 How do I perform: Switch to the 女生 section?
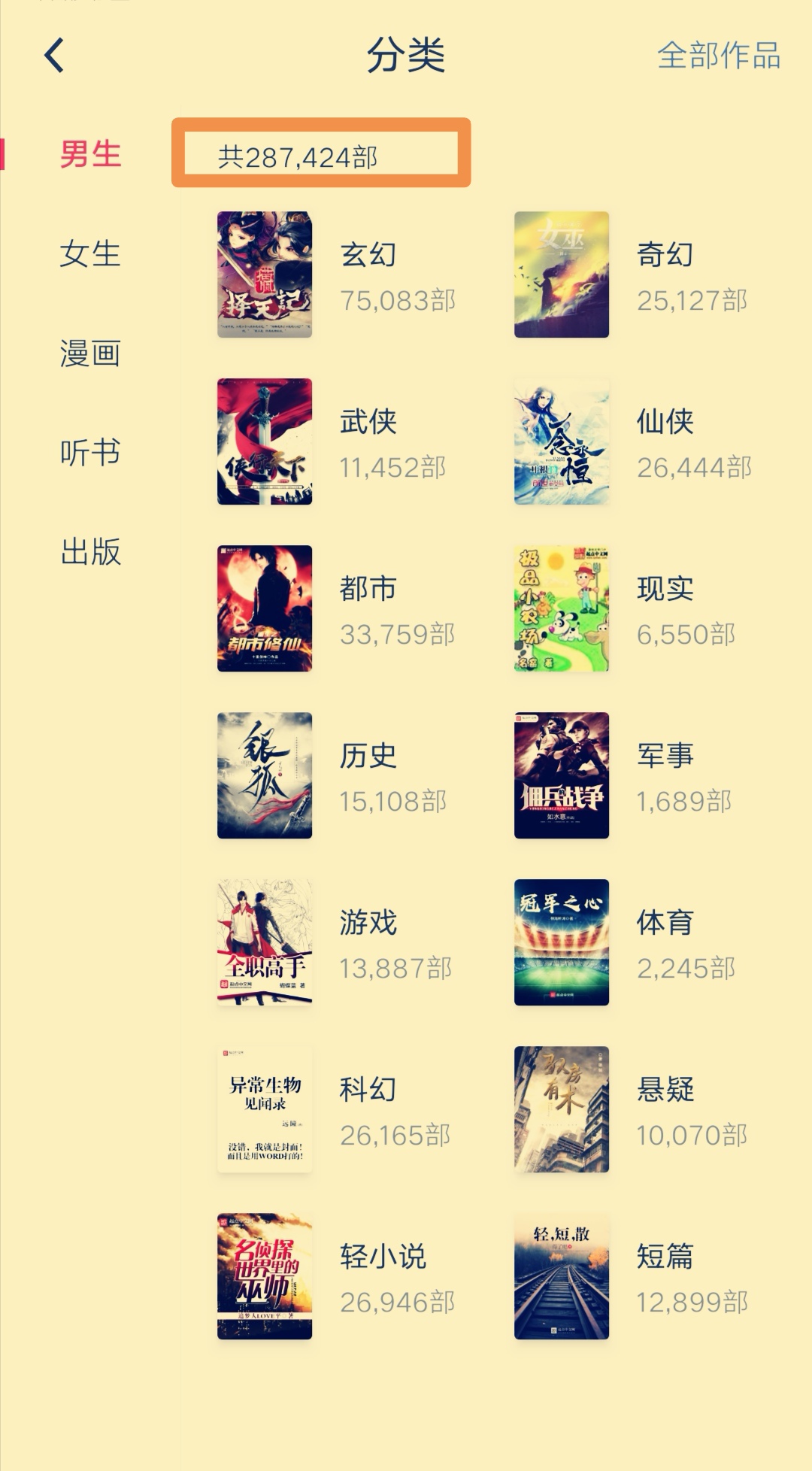(92, 255)
